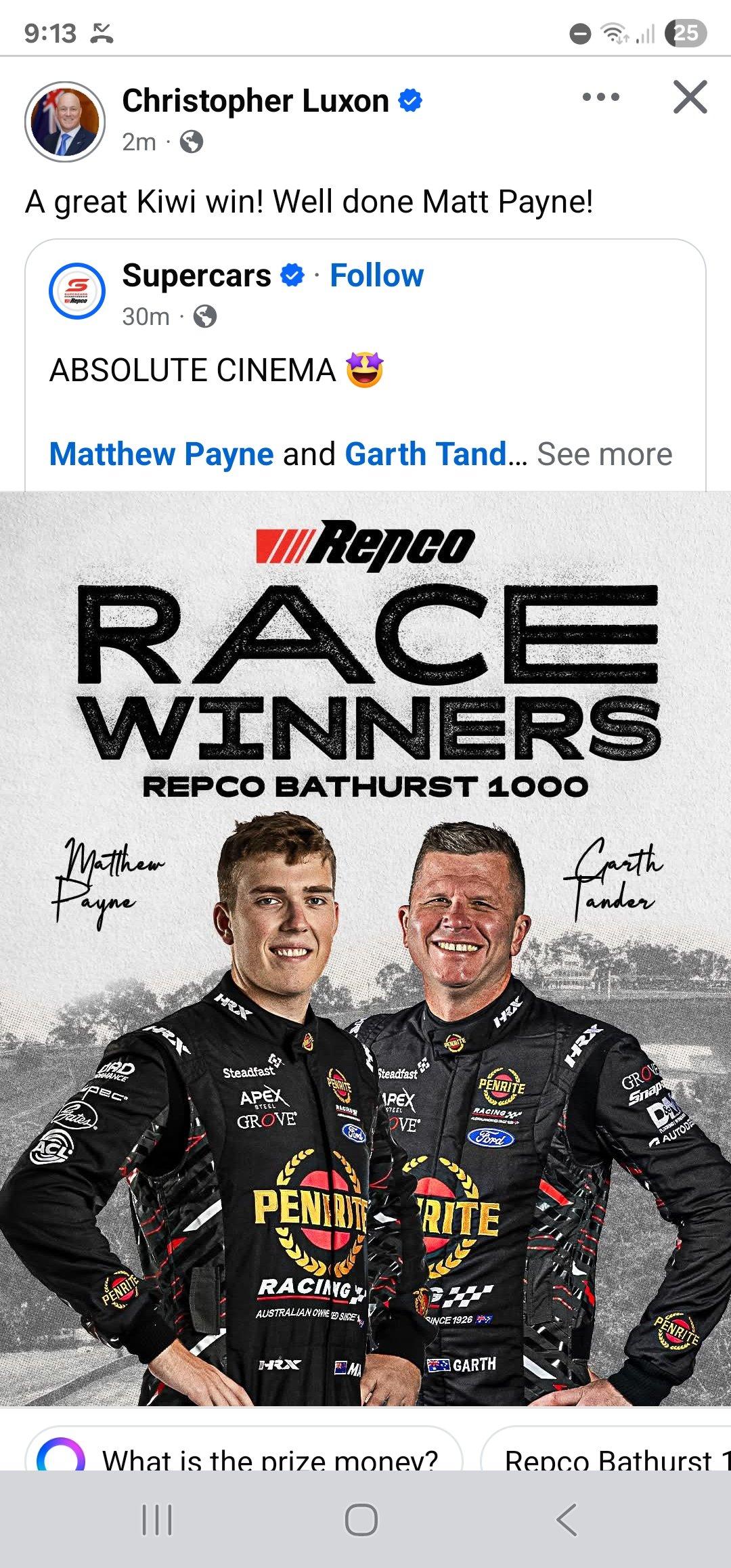731x1568 pixels.
Task: Open the Garth Tander tagged link
Action: tap(425, 454)
